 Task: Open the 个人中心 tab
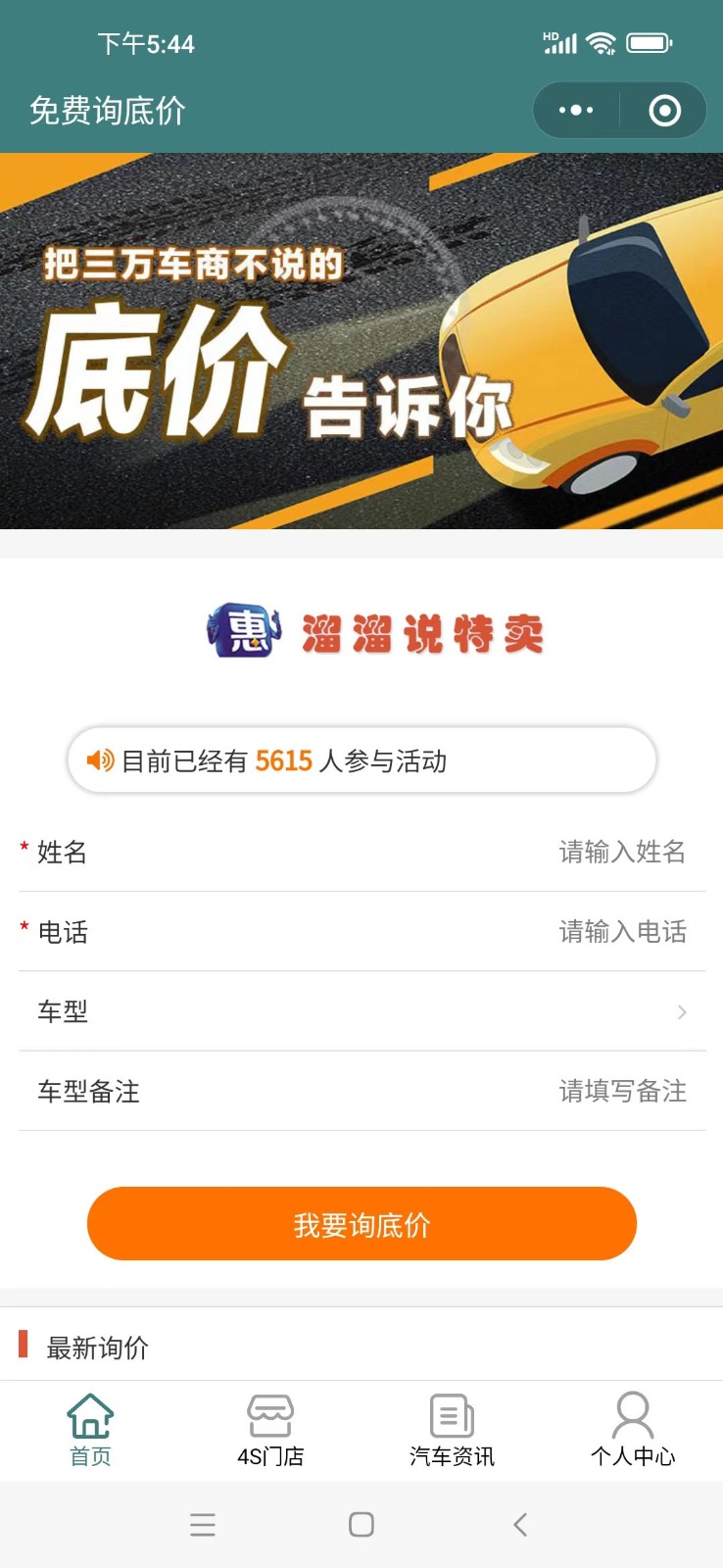point(633,1431)
